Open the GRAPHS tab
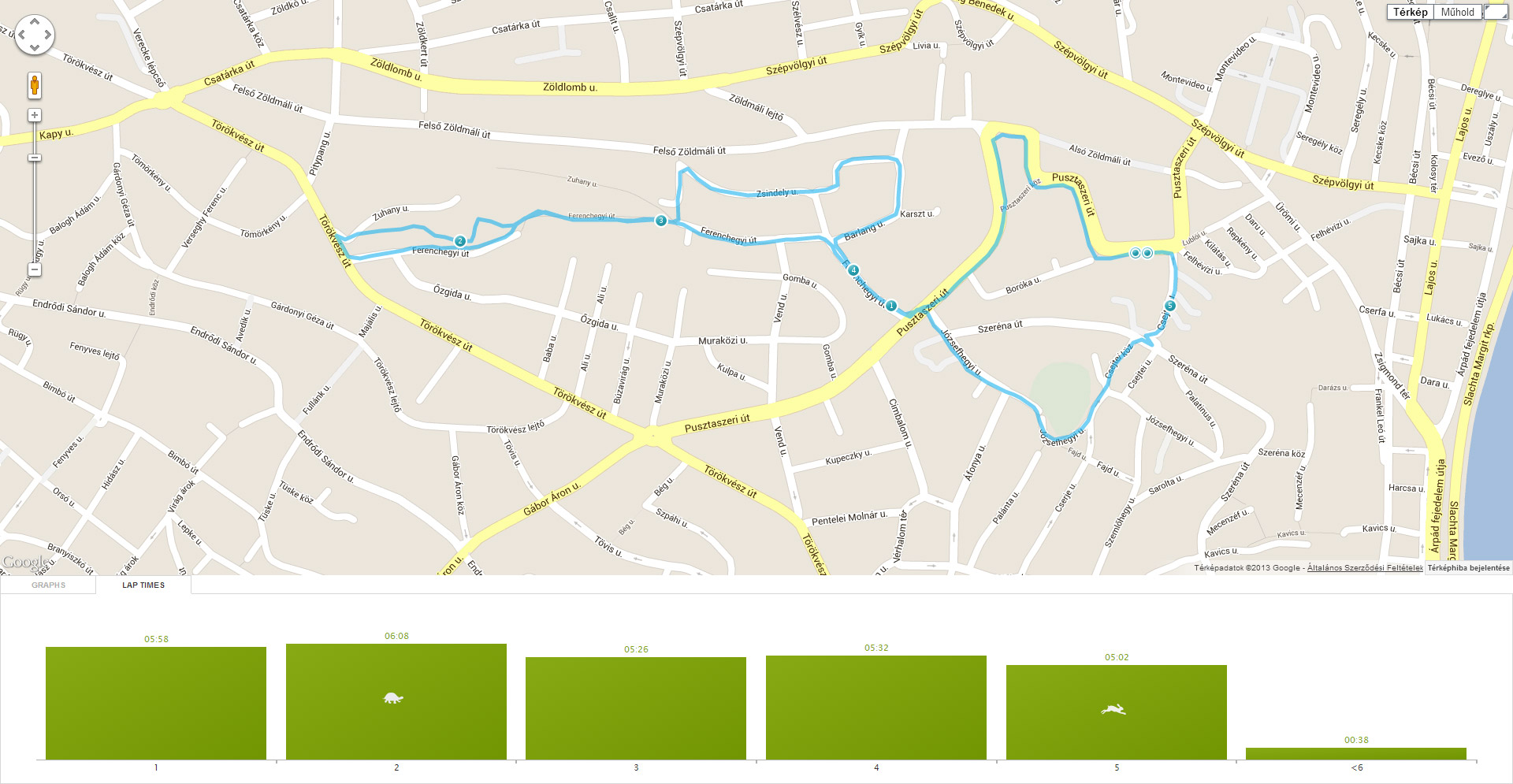This screenshot has height=784, width=1513. tap(49, 585)
